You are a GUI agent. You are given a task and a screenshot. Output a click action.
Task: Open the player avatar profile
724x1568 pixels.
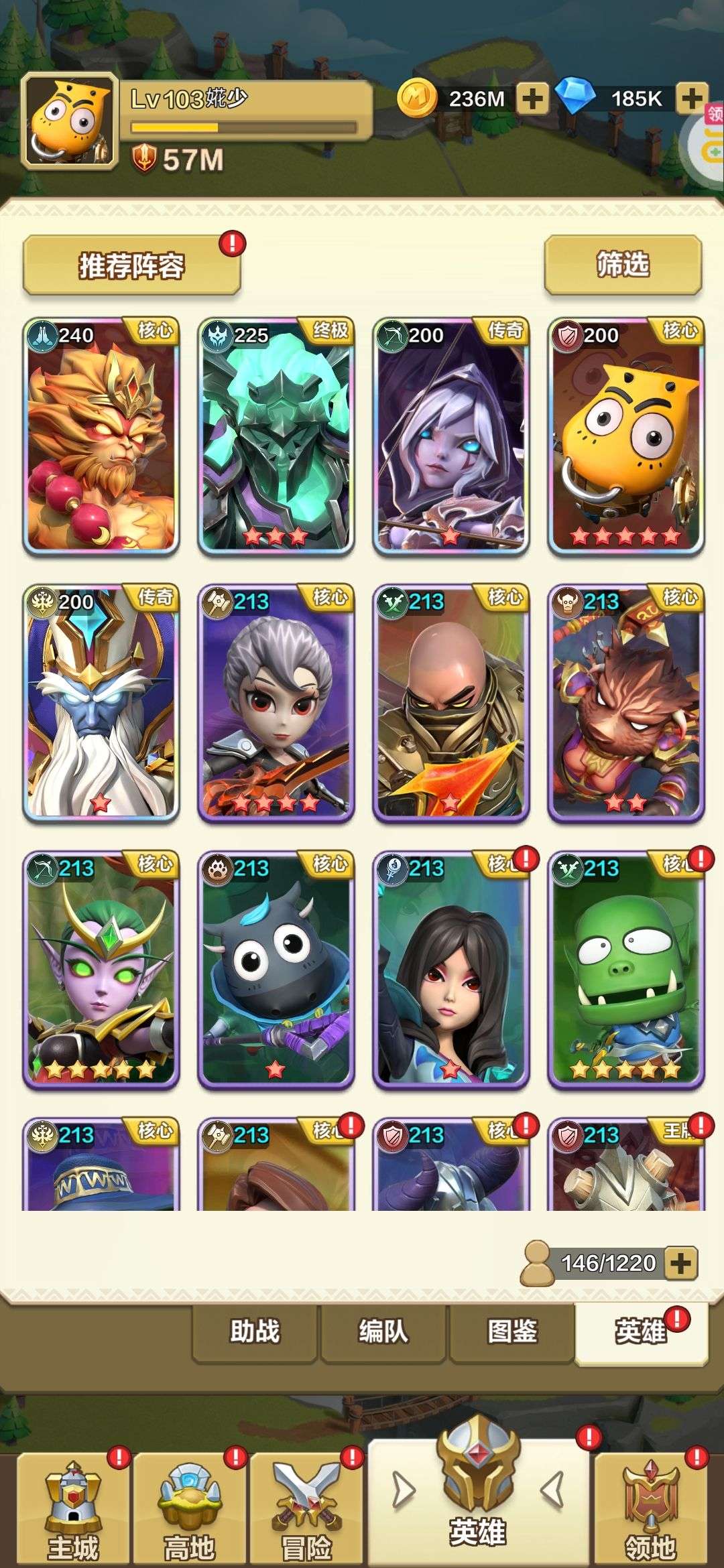click(69, 121)
